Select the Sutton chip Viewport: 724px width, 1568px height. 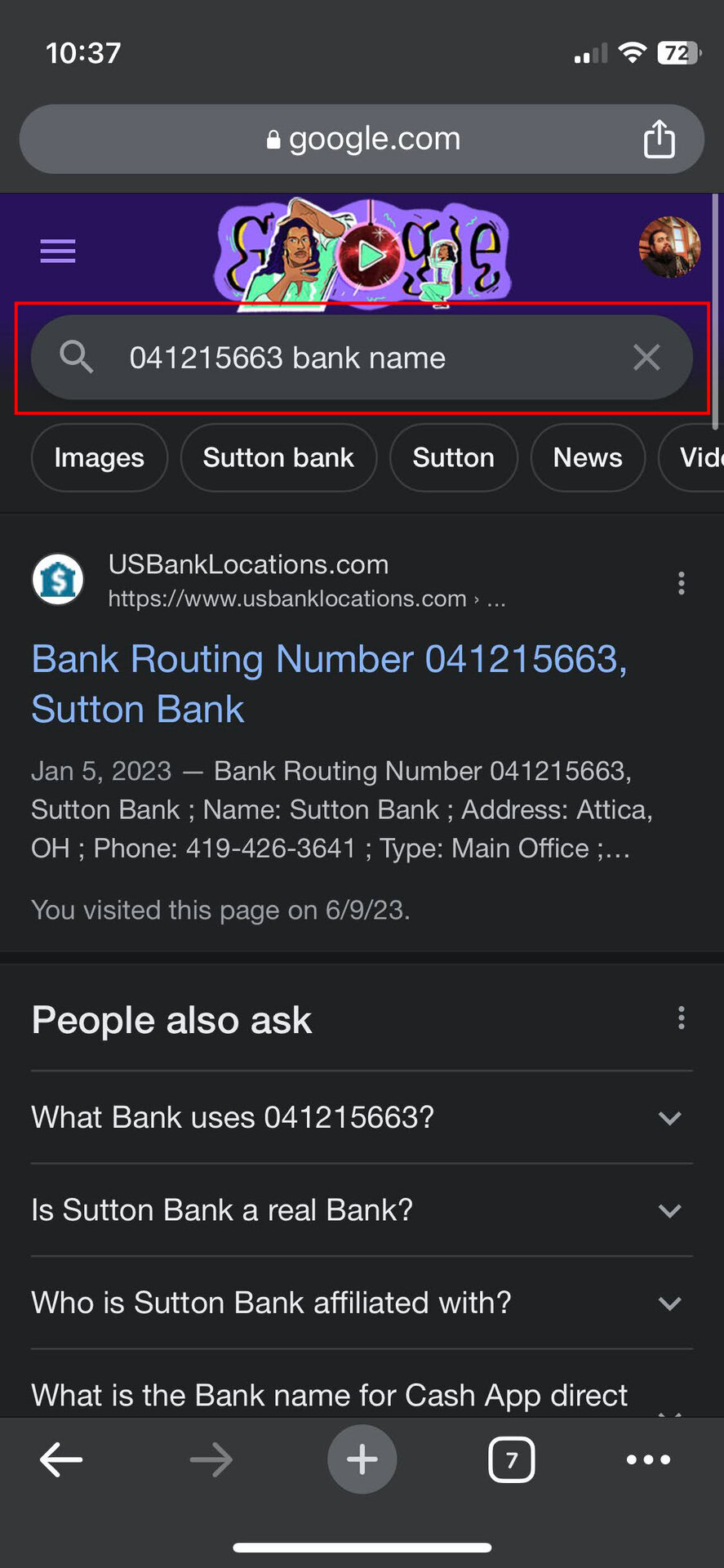coord(453,457)
